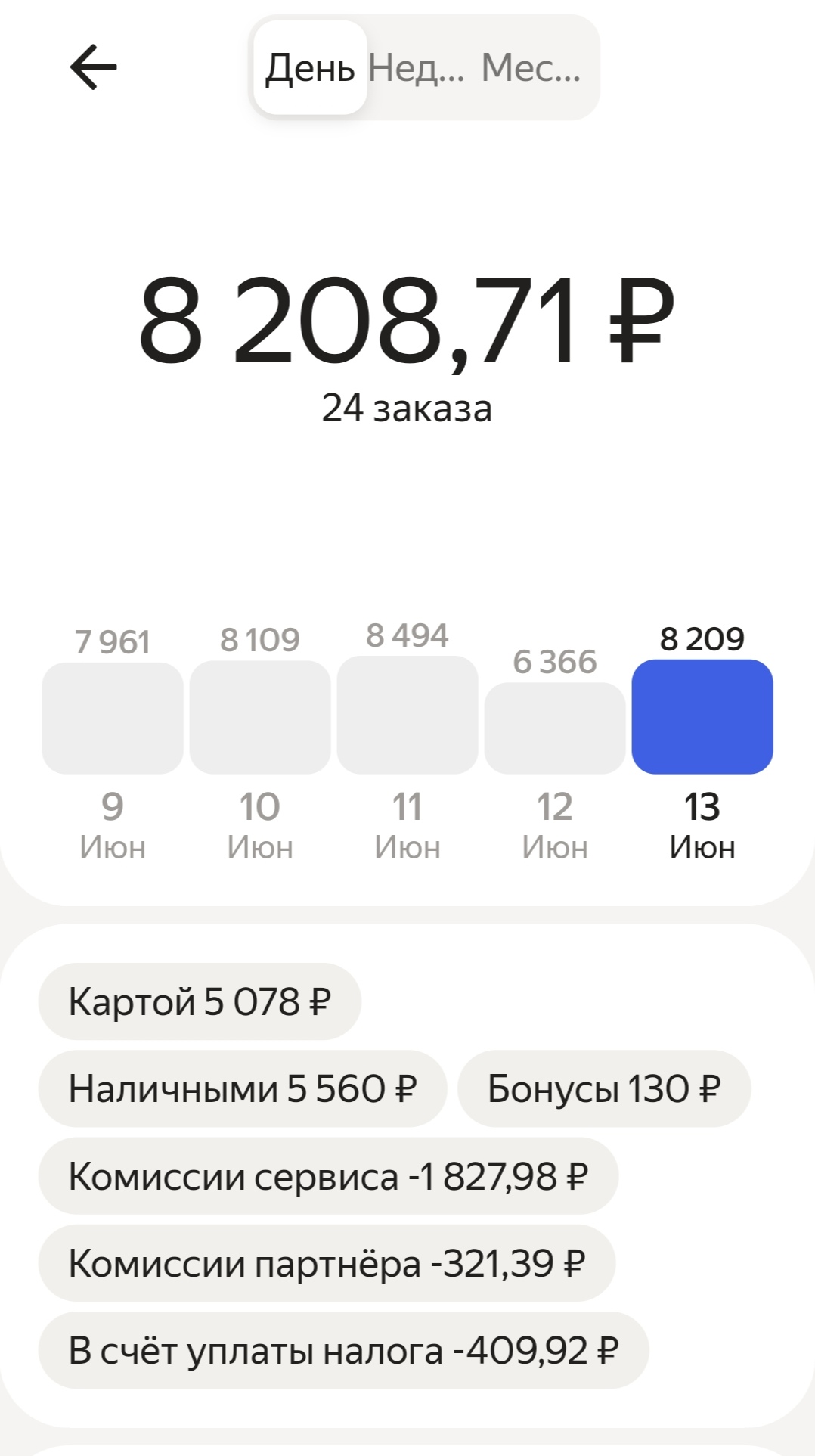View Комиссии партнёра details
This screenshot has width=815, height=1456.
point(327,1263)
